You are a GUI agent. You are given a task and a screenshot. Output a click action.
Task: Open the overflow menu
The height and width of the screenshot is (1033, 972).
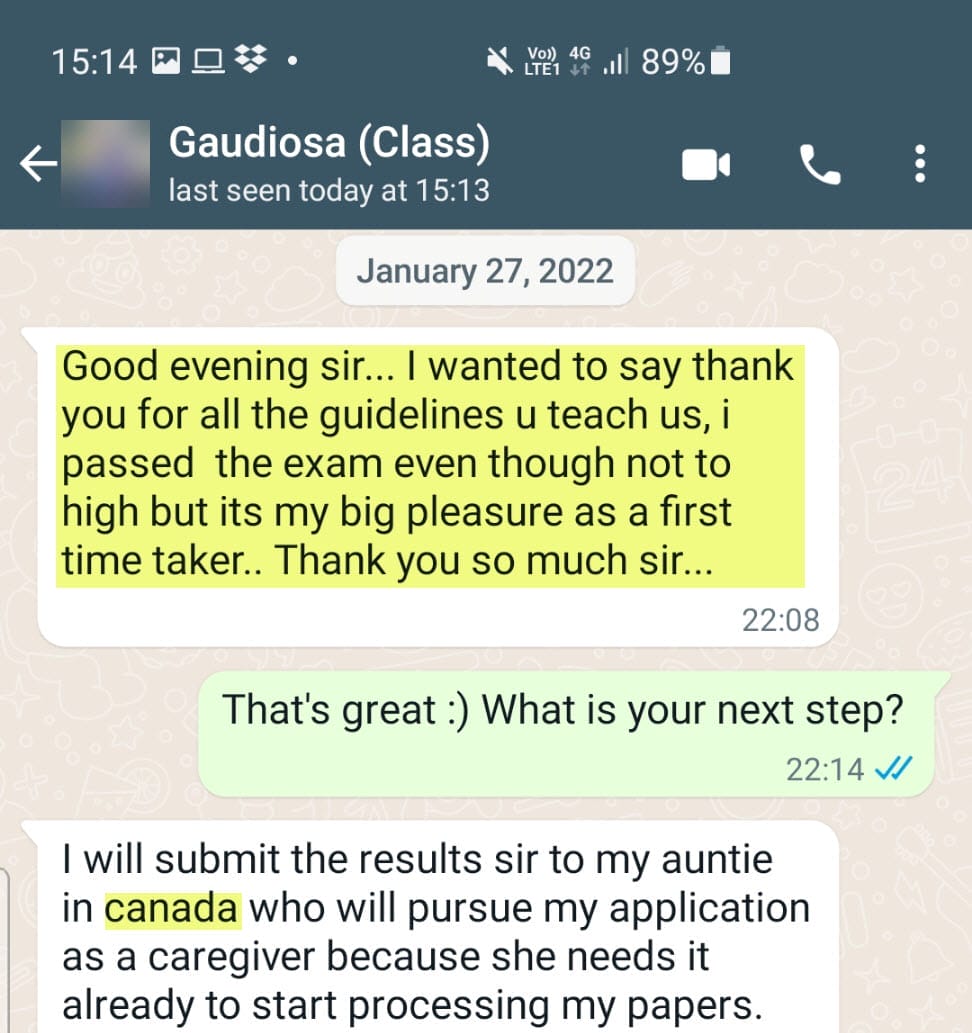[x=920, y=165]
